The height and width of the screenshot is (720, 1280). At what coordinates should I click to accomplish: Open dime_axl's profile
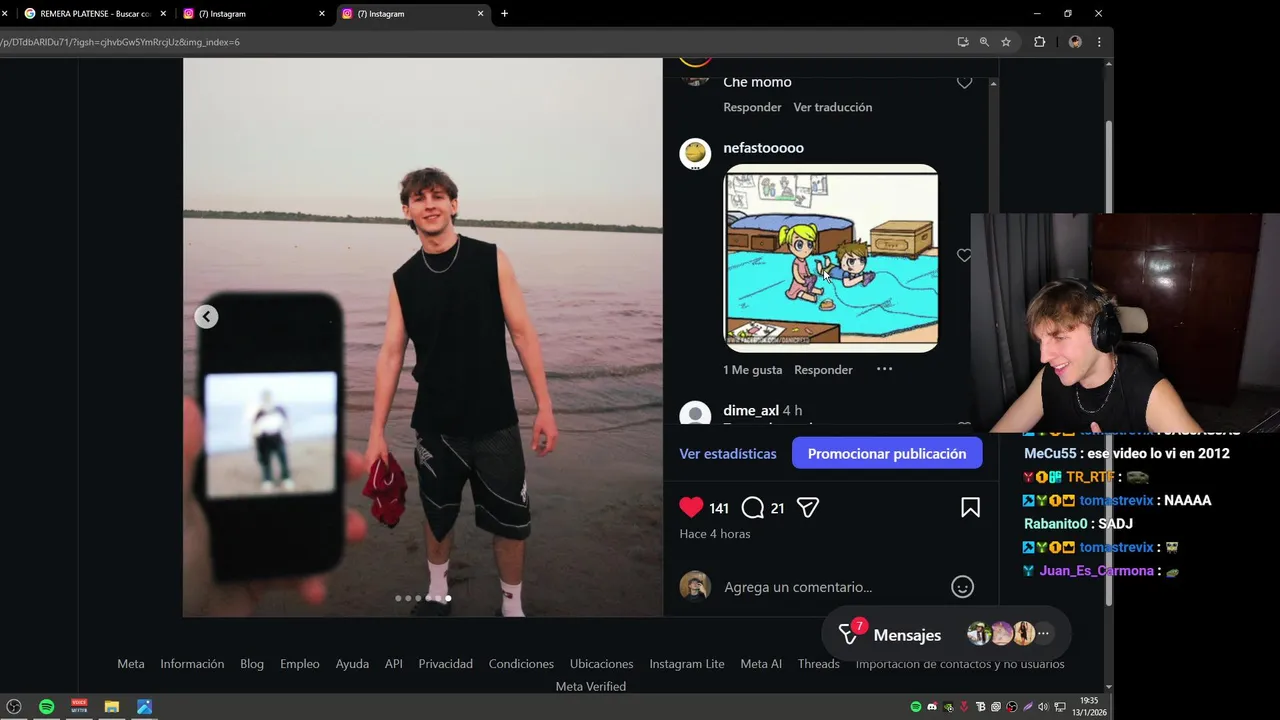pos(750,411)
